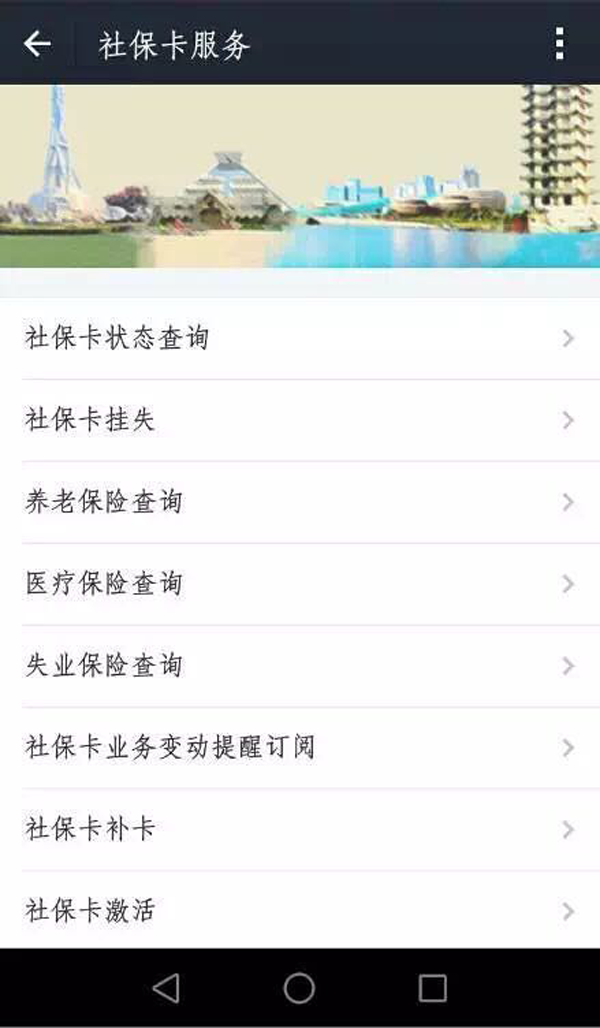This screenshot has height=1028, width=600.
Task: Choose 社保卡补卡
Action: pos(300,829)
